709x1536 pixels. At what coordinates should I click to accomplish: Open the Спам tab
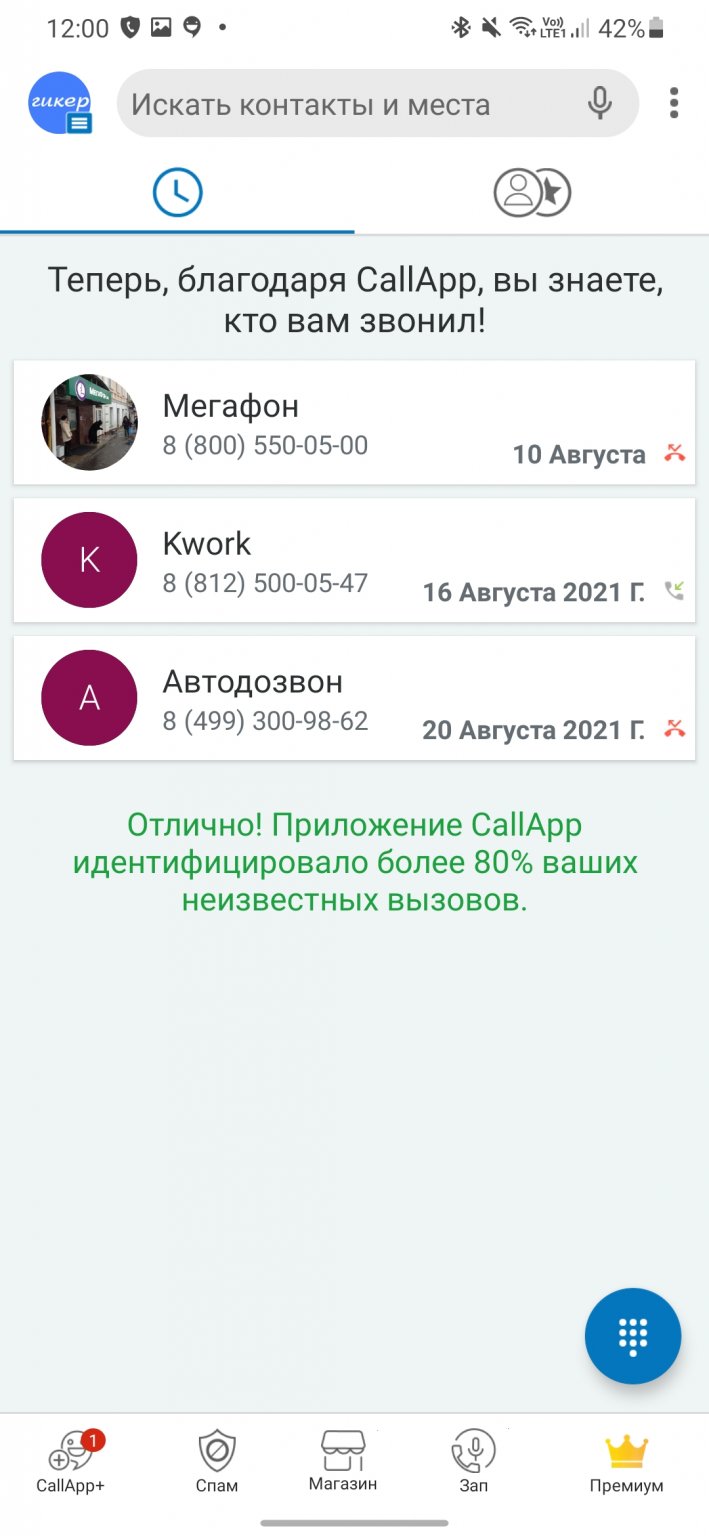(x=217, y=1462)
